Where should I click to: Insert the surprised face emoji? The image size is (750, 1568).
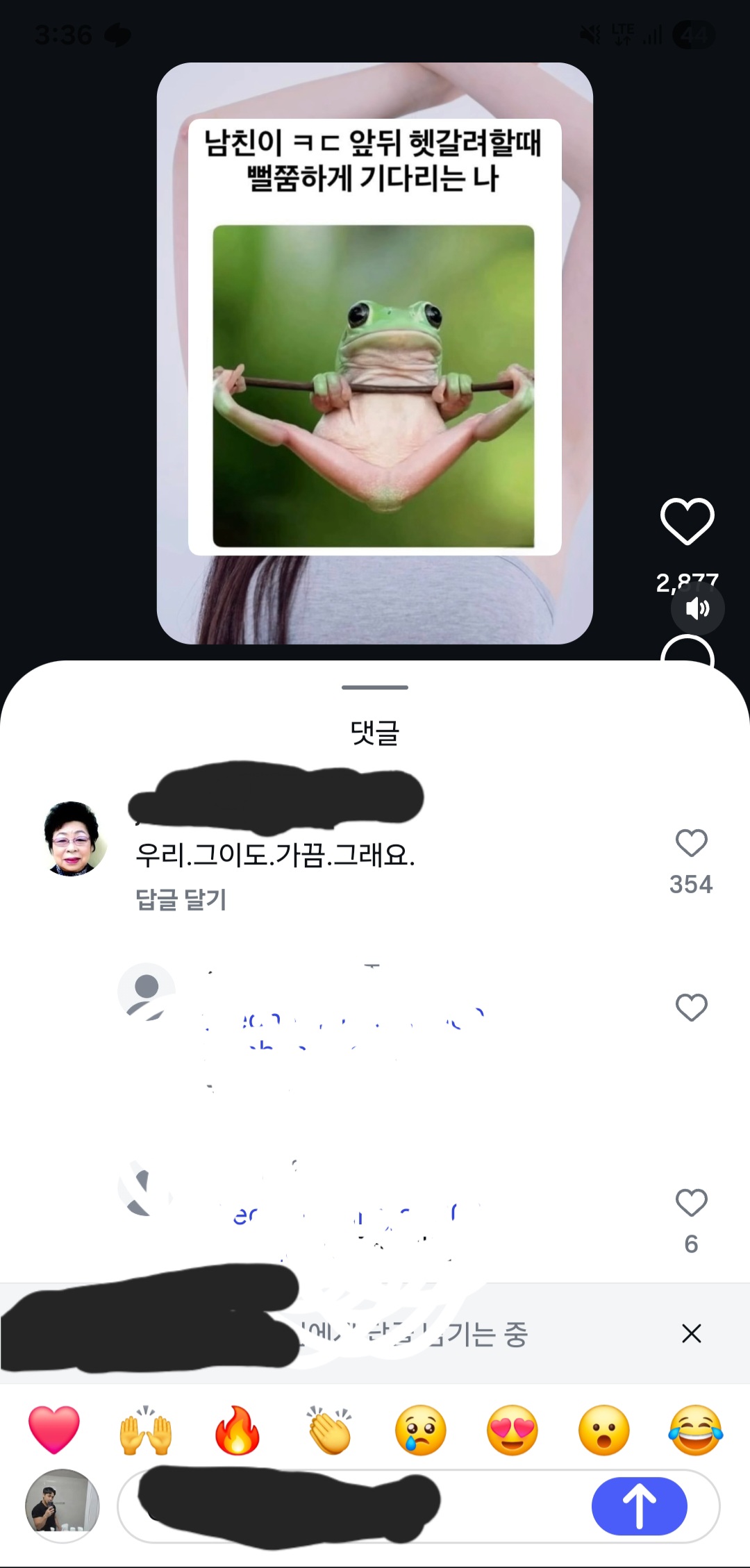[x=604, y=1431]
